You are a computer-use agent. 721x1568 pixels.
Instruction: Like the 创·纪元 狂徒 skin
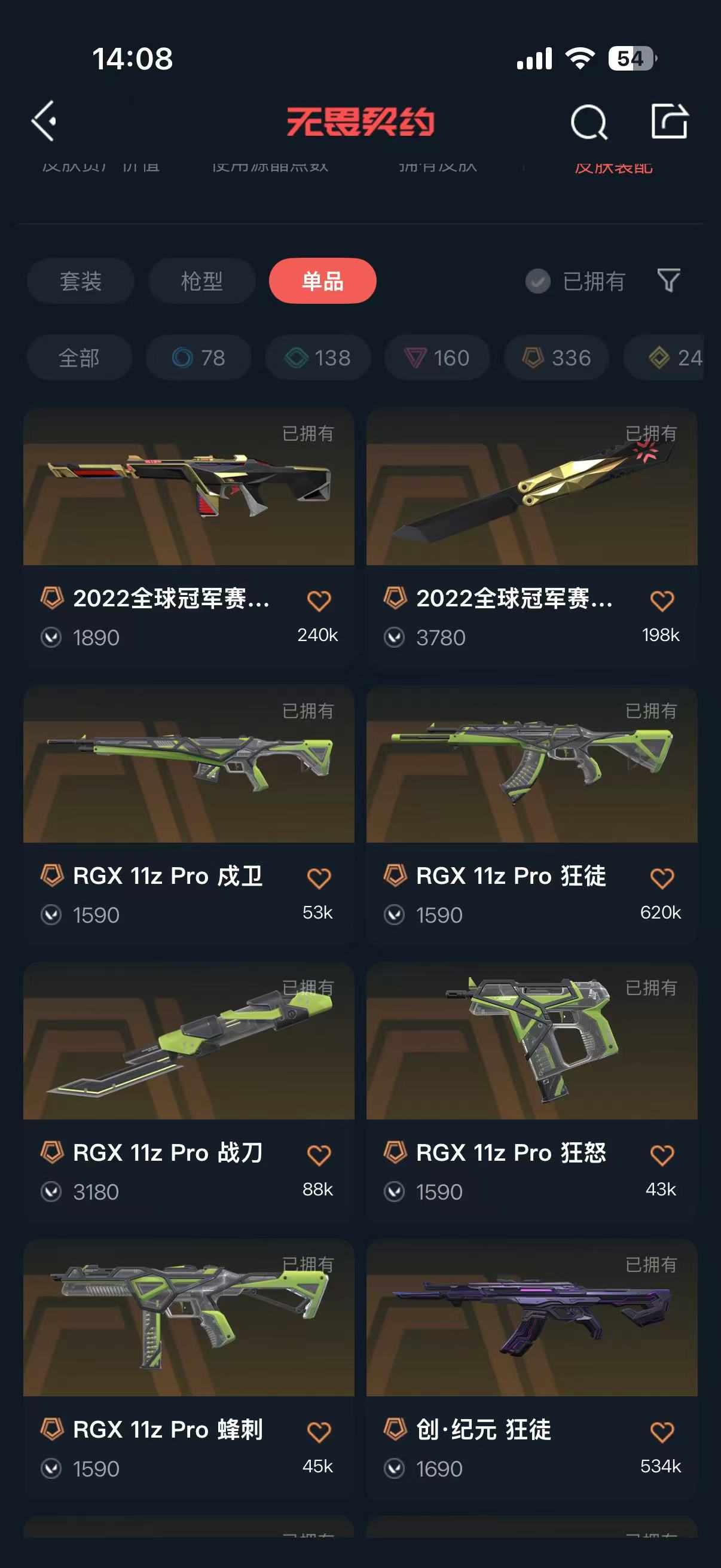tap(662, 1432)
